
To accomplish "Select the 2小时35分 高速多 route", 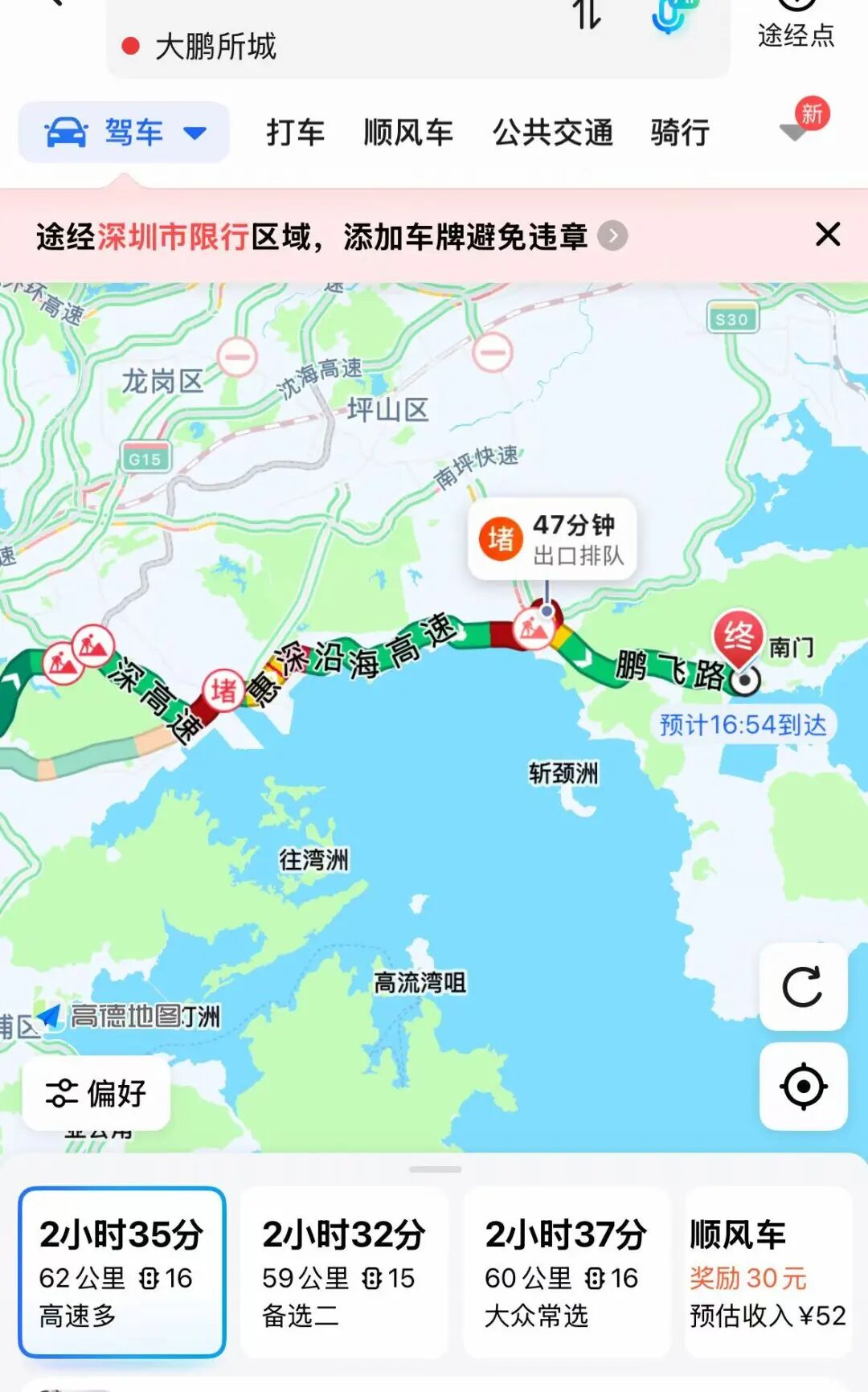I will click(x=122, y=1271).
